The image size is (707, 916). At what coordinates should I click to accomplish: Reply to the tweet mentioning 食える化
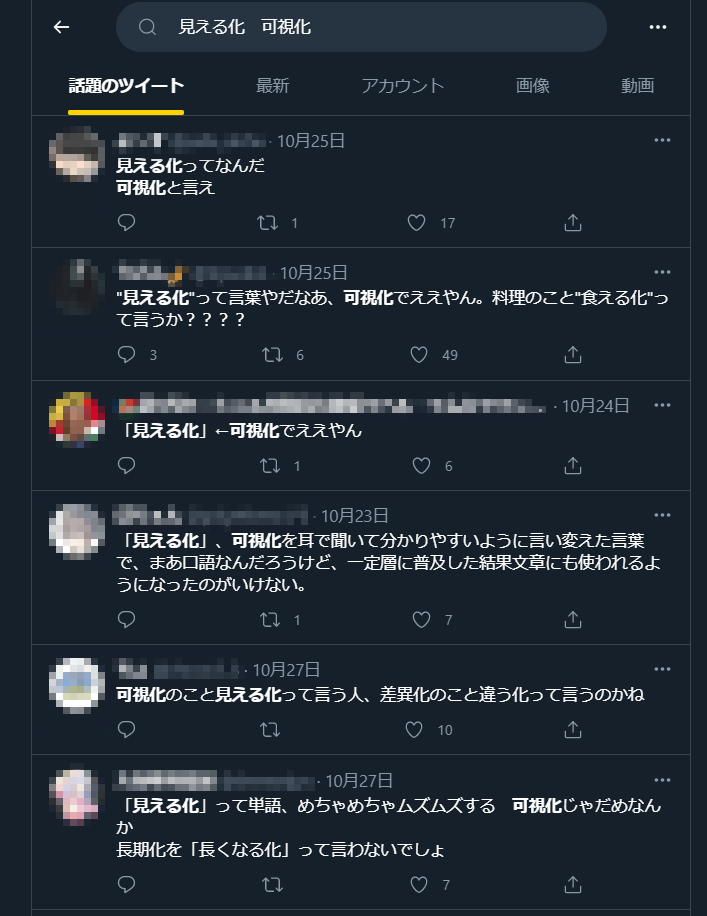[126, 355]
